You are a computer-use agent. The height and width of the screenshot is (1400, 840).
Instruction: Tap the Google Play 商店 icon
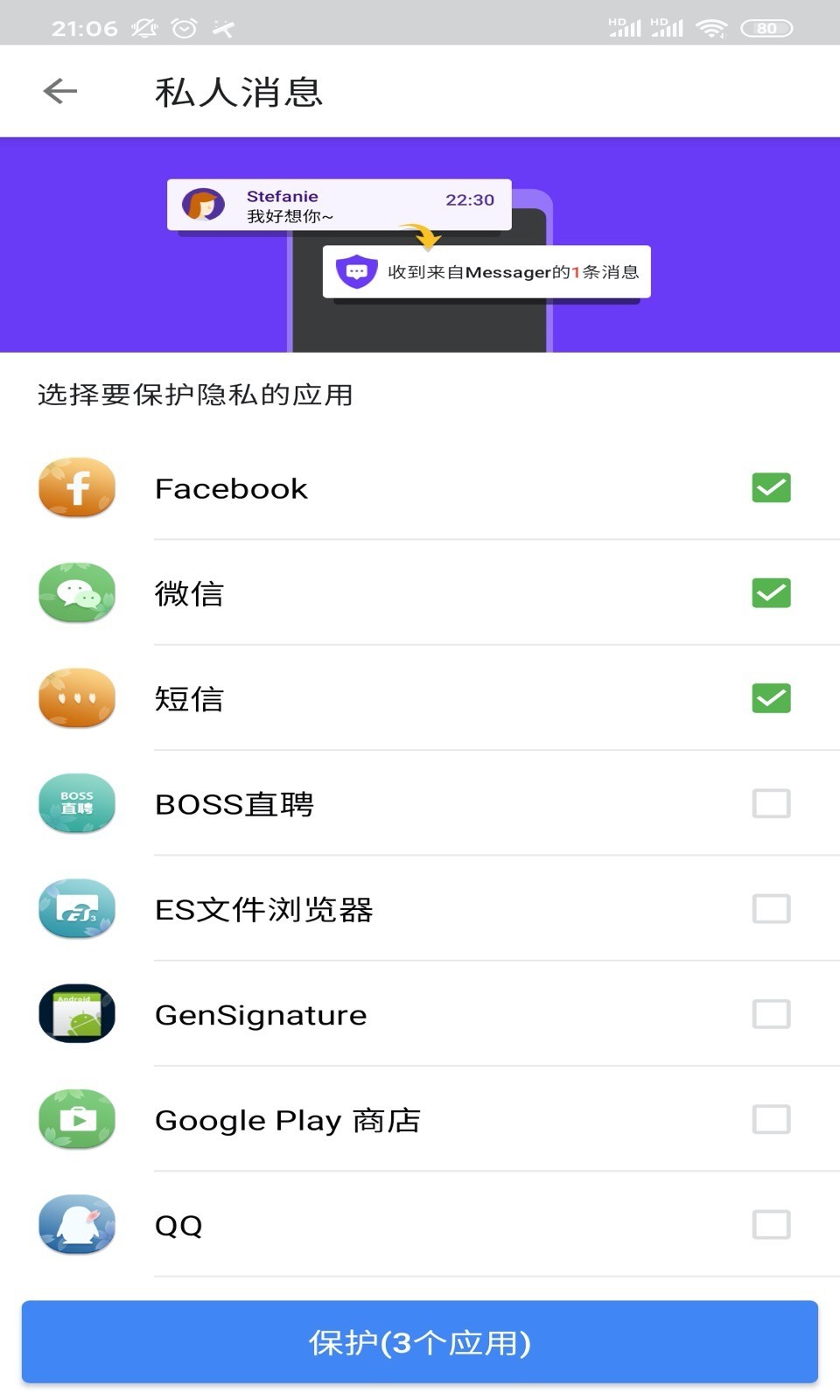click(x=76, y=1119)
